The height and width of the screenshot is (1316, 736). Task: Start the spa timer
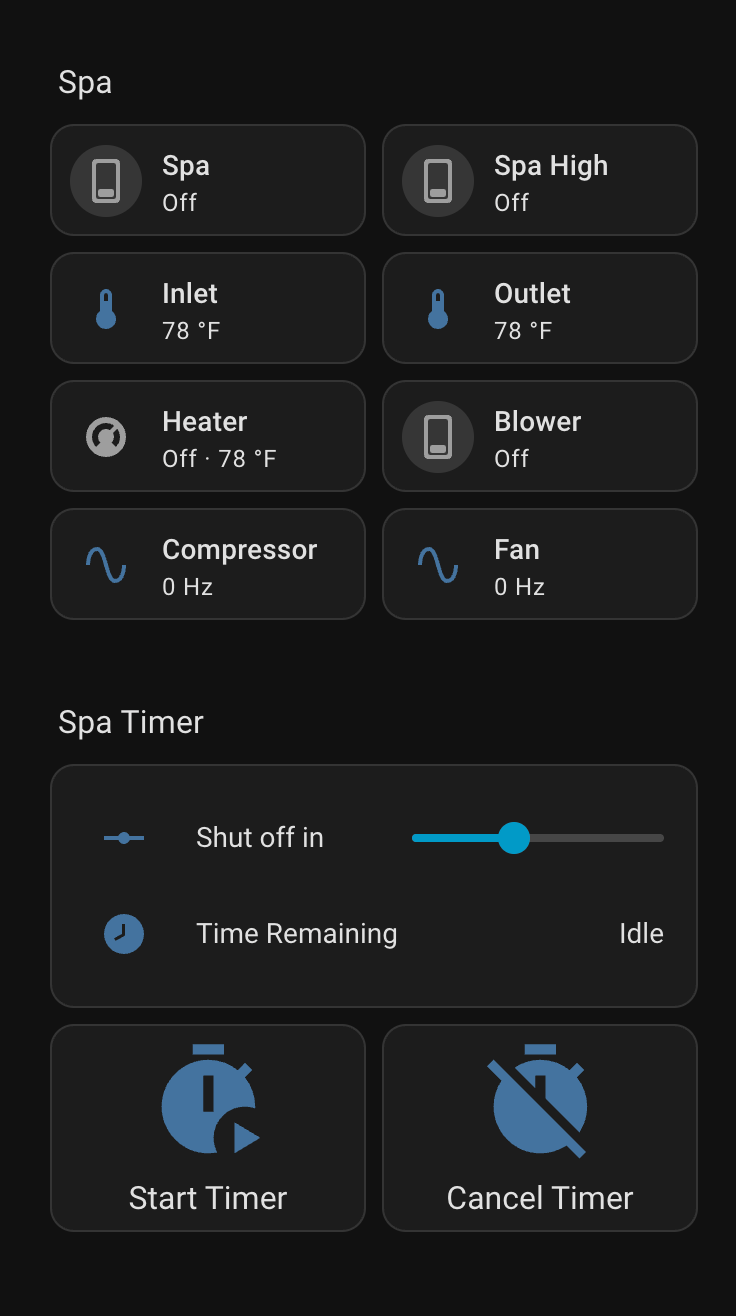point(208,1128)
